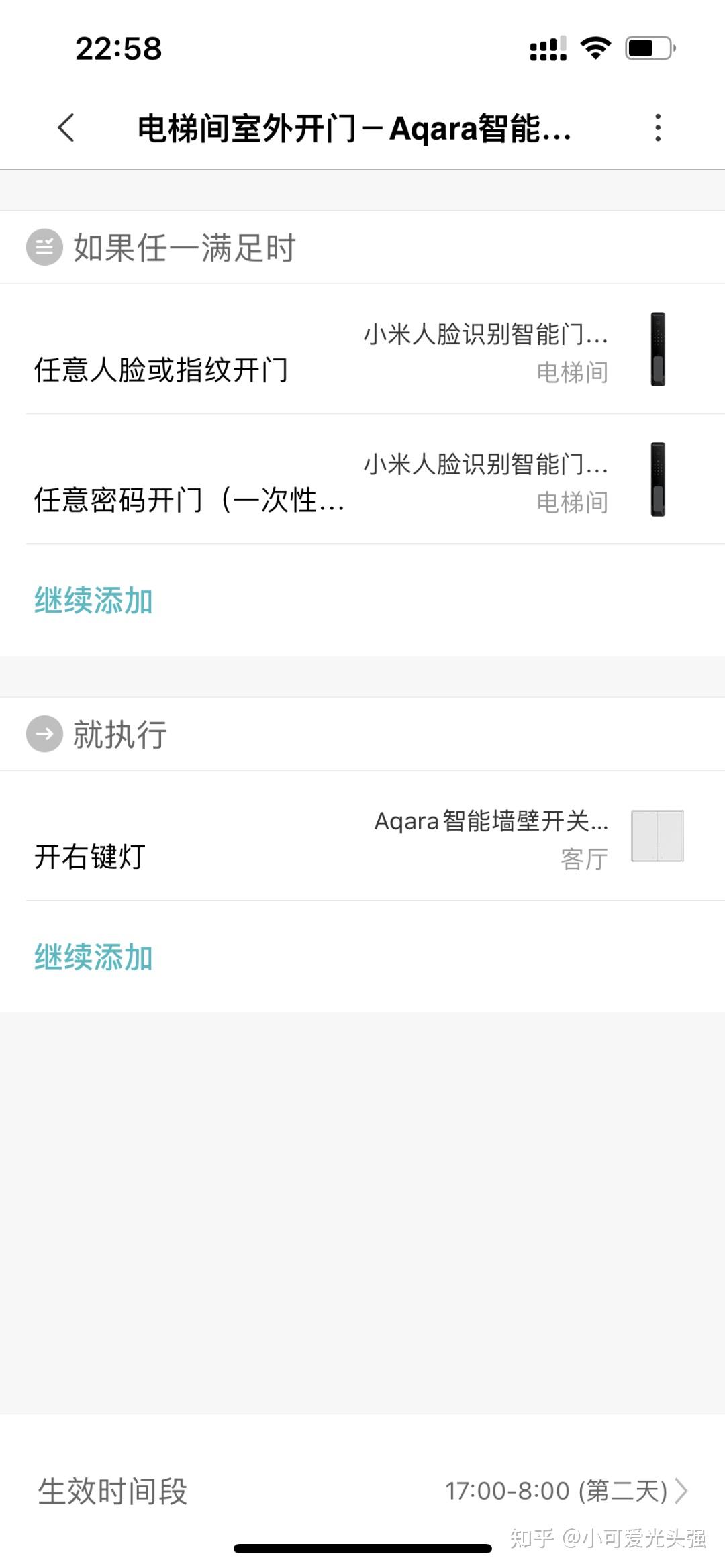The image size is (725, 1568).
Task: Open the three-dot overflow menu
Action: click(x=658, y=127)
